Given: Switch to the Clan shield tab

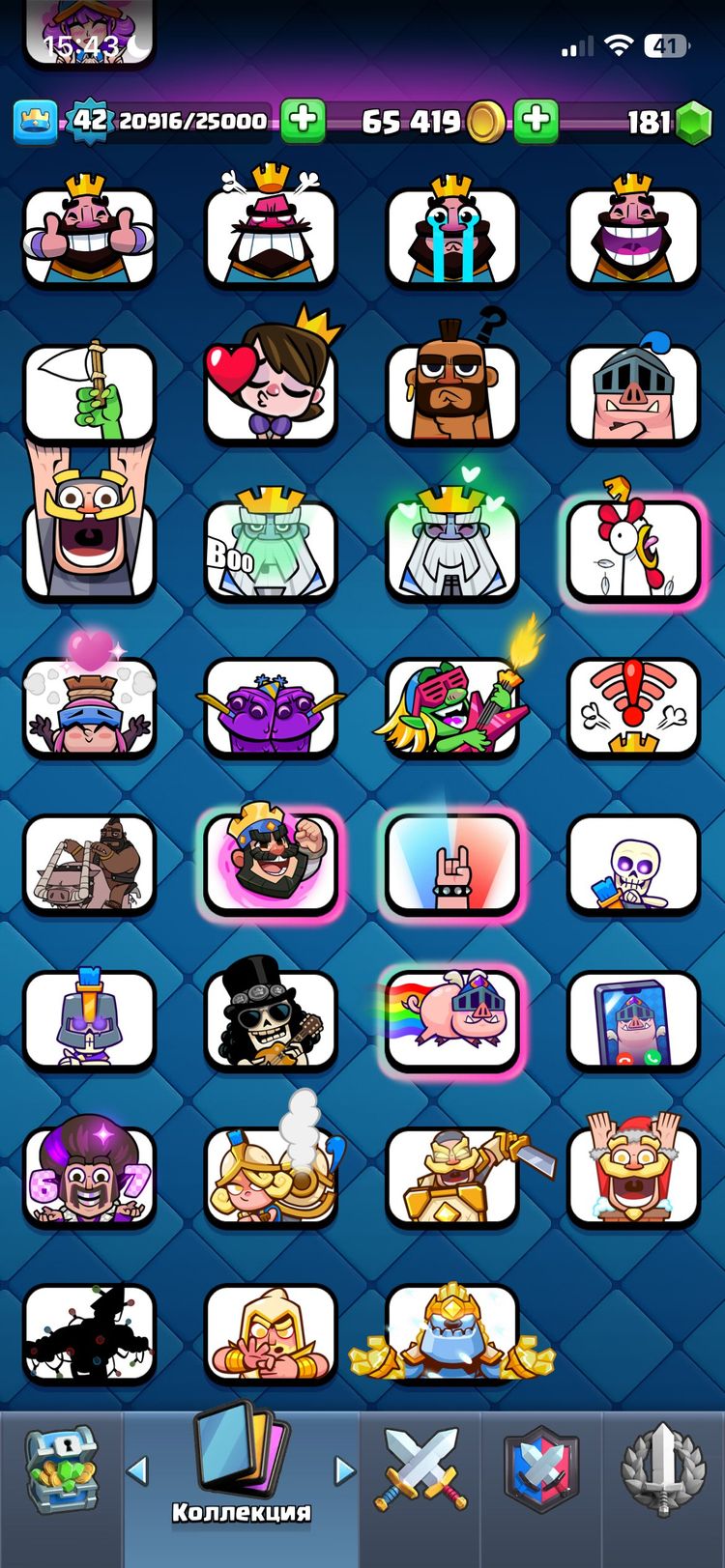Looking at the screenshot, I should tap(541, 1468).
